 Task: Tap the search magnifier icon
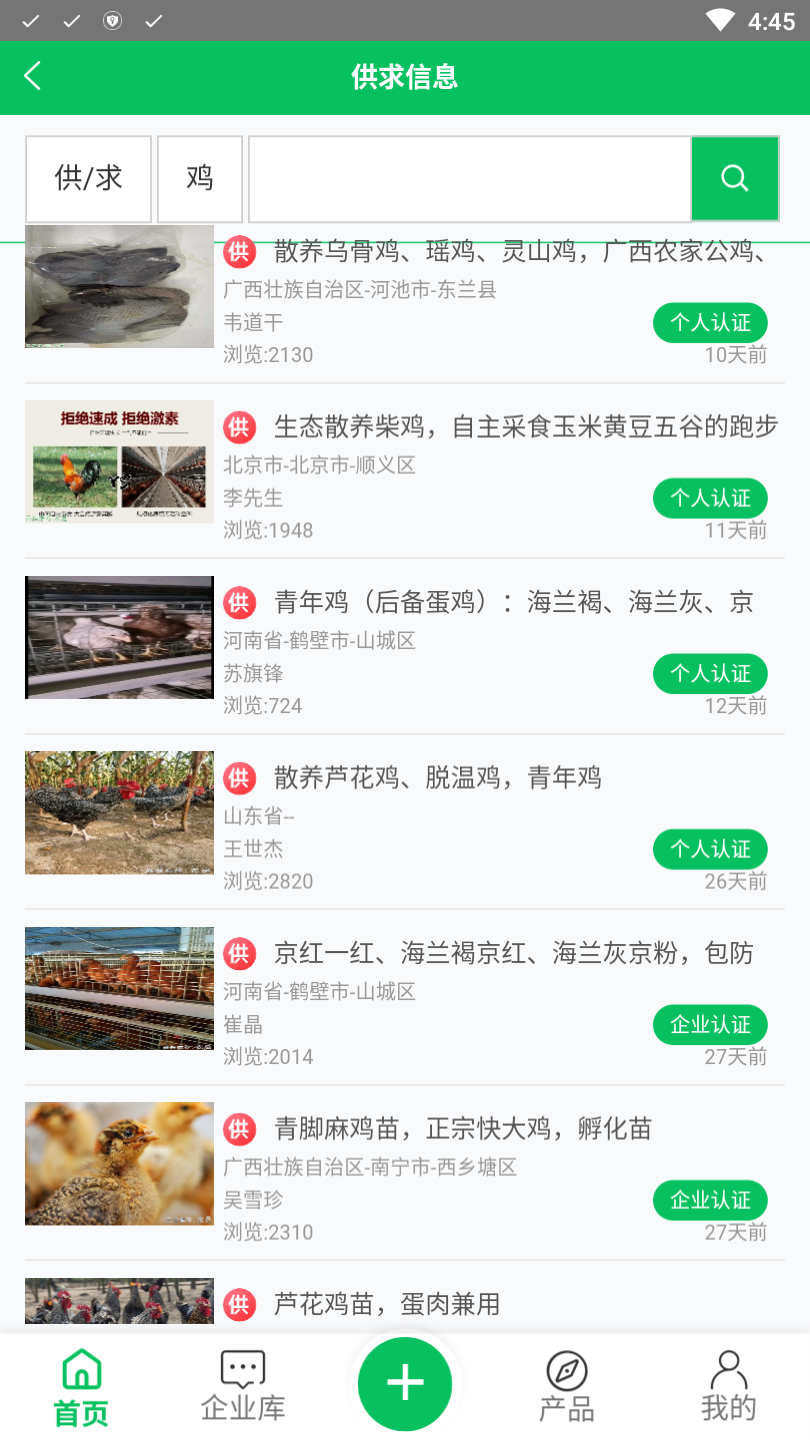pos(734,178)
